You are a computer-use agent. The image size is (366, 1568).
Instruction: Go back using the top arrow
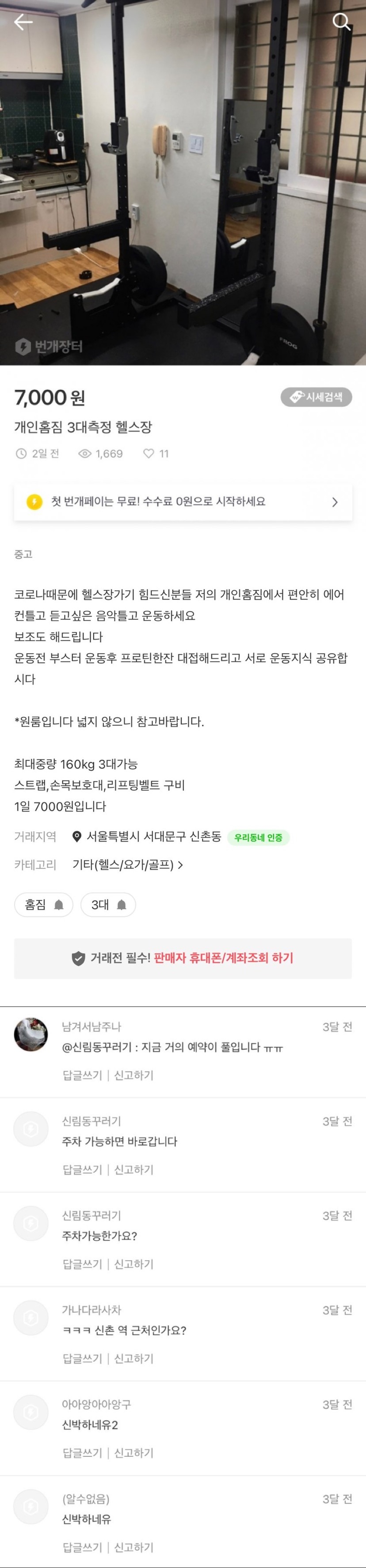(23, 23)
